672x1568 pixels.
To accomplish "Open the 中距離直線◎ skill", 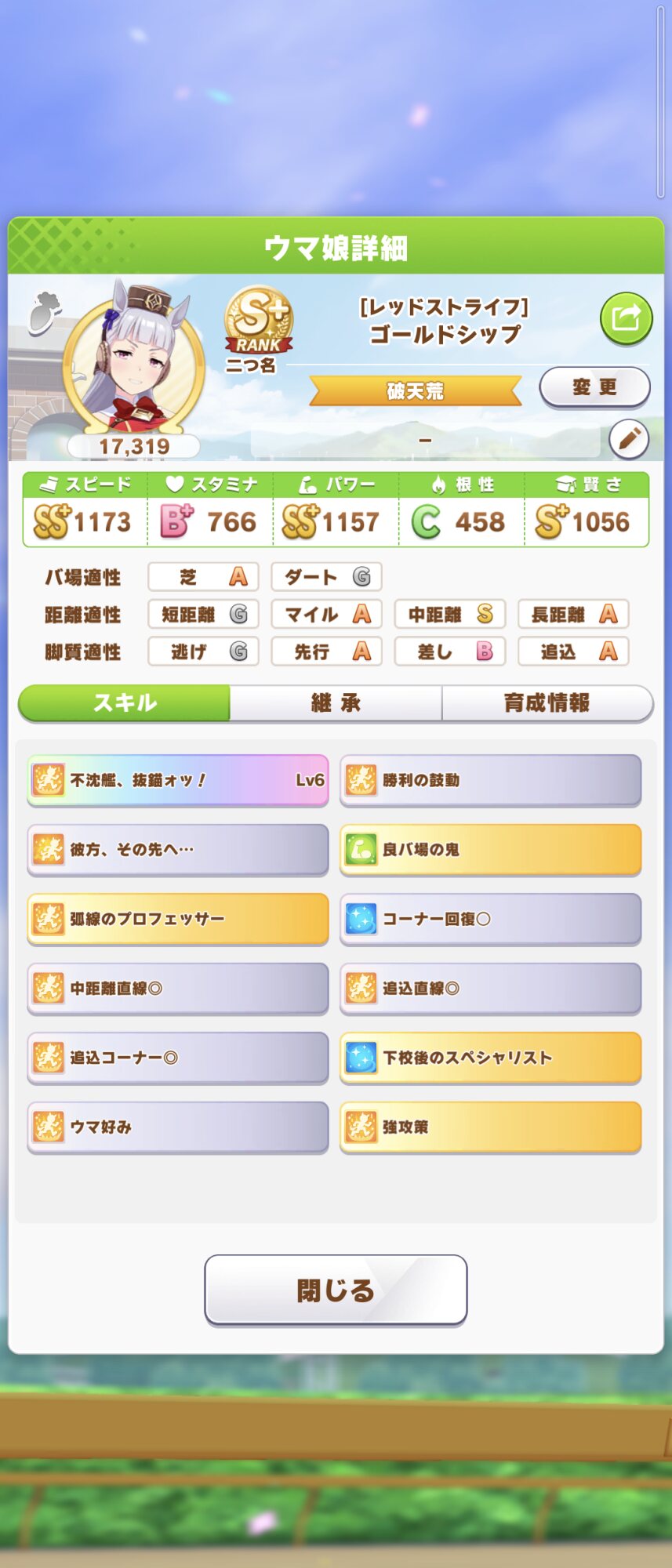I will click(x=177, y=988).
